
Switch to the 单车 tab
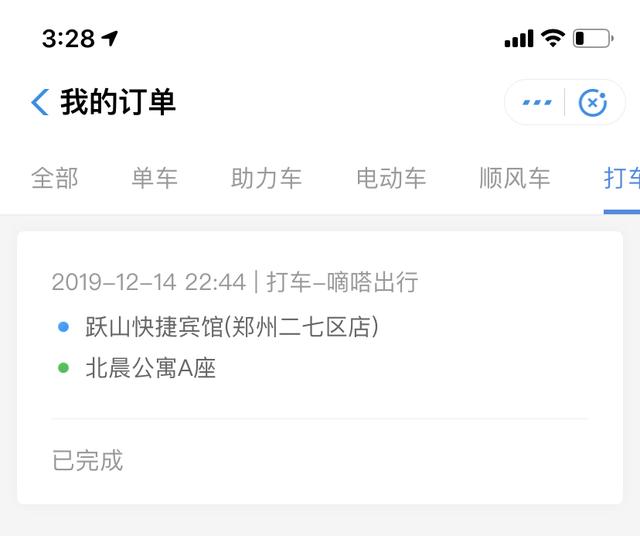154,179
